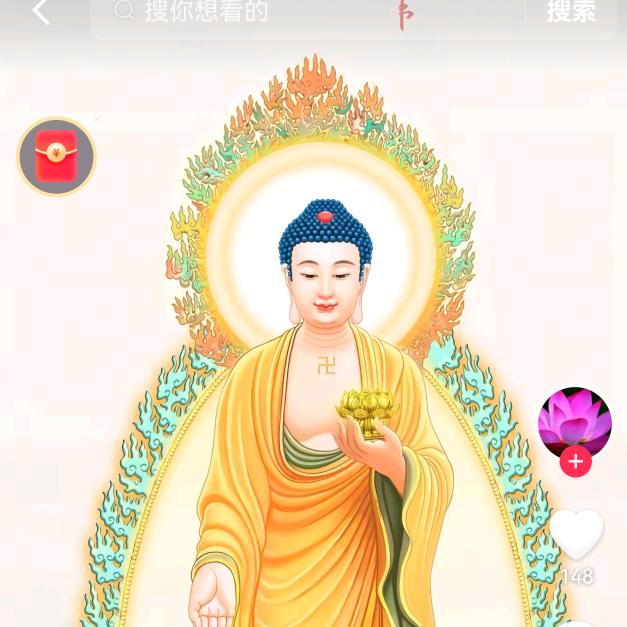The width and height of the screenshot is (627, 627).
Task: Open the red envelope reward icon
Action: click(57, 157)
